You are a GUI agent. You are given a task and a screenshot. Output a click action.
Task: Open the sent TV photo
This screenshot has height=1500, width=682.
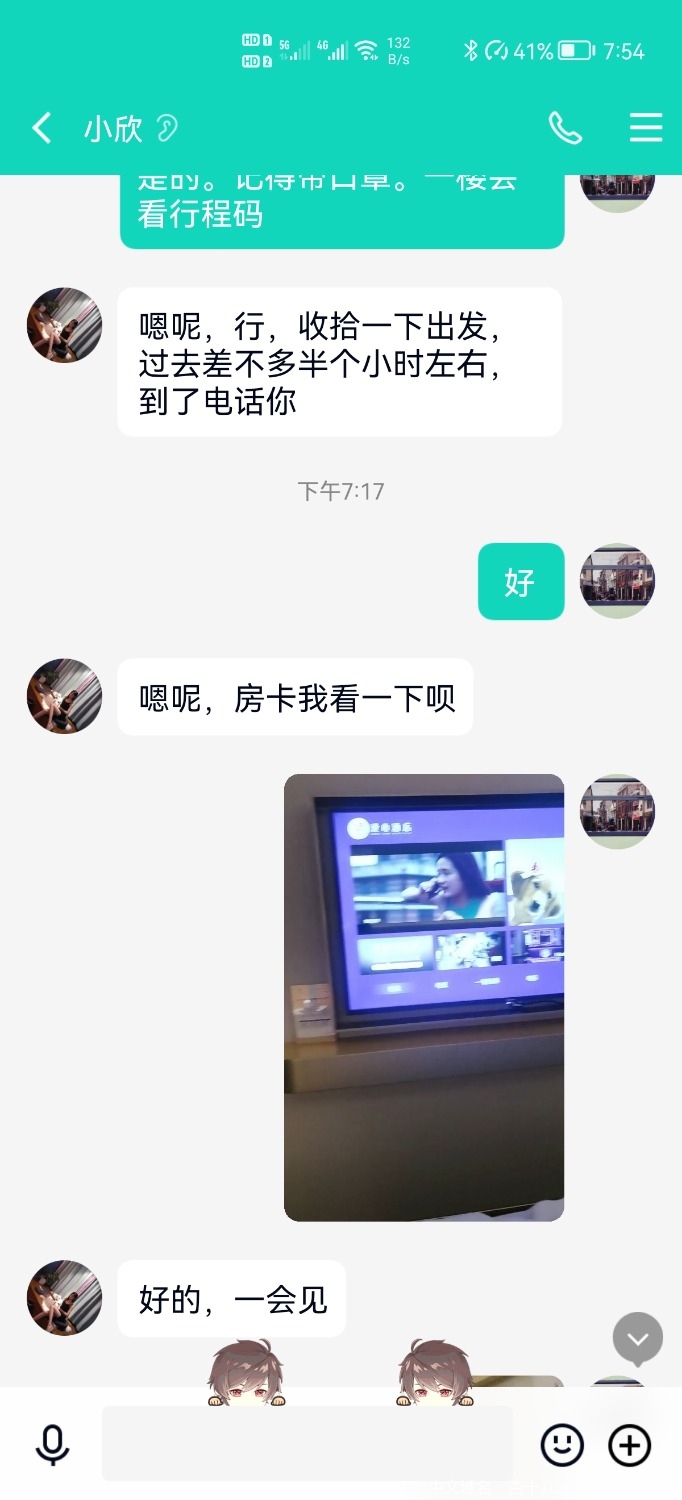[424, 997]
